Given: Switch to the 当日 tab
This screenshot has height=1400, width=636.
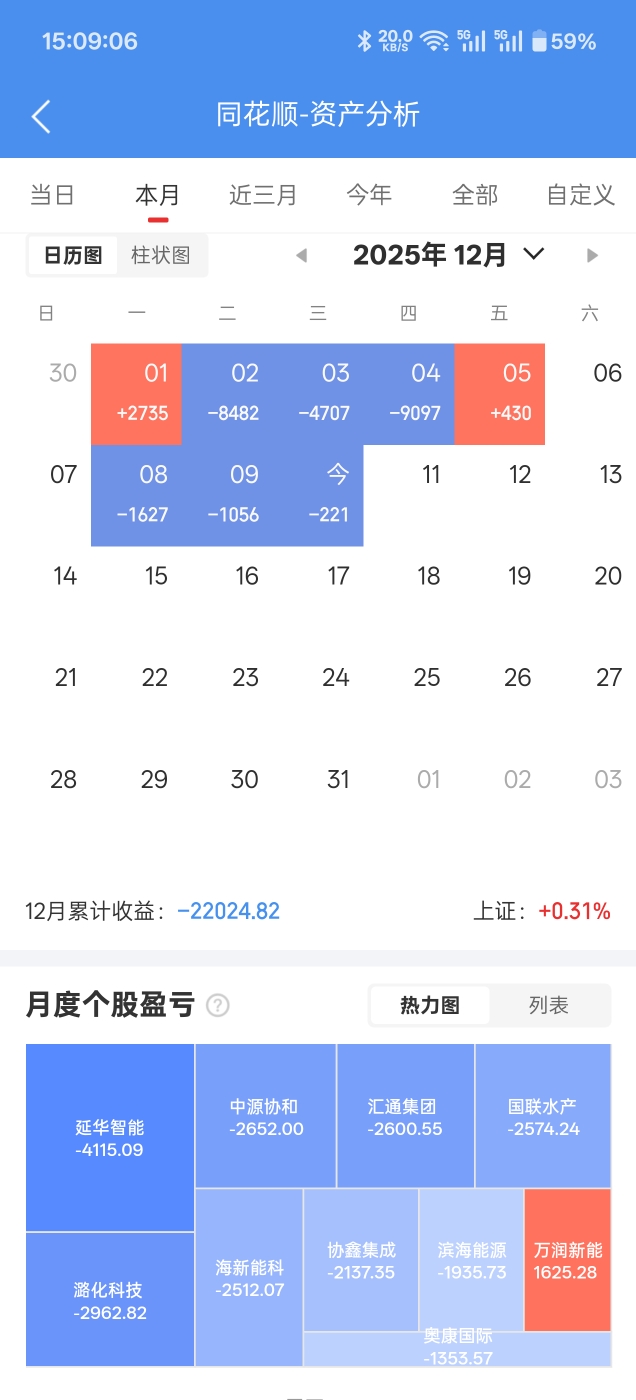Looking at the screenshot, I should pos(52,195).
